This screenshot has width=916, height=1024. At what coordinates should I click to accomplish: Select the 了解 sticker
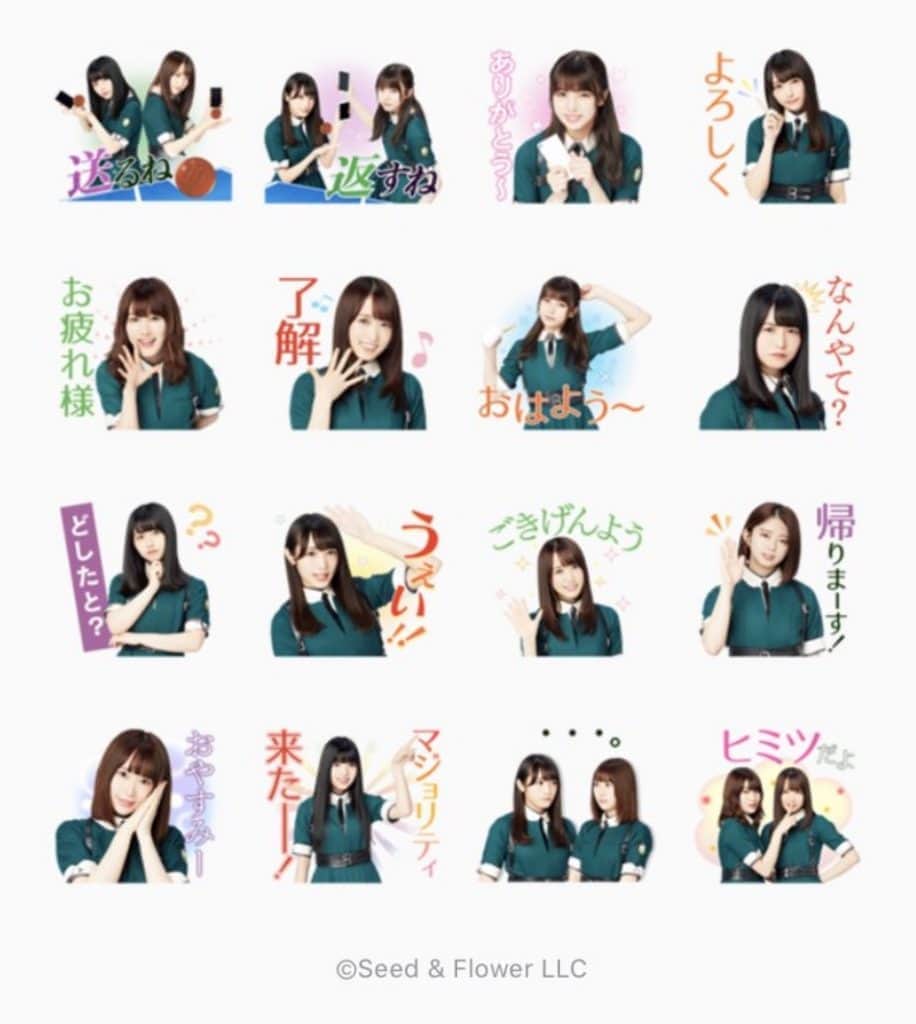click(353, 353)
